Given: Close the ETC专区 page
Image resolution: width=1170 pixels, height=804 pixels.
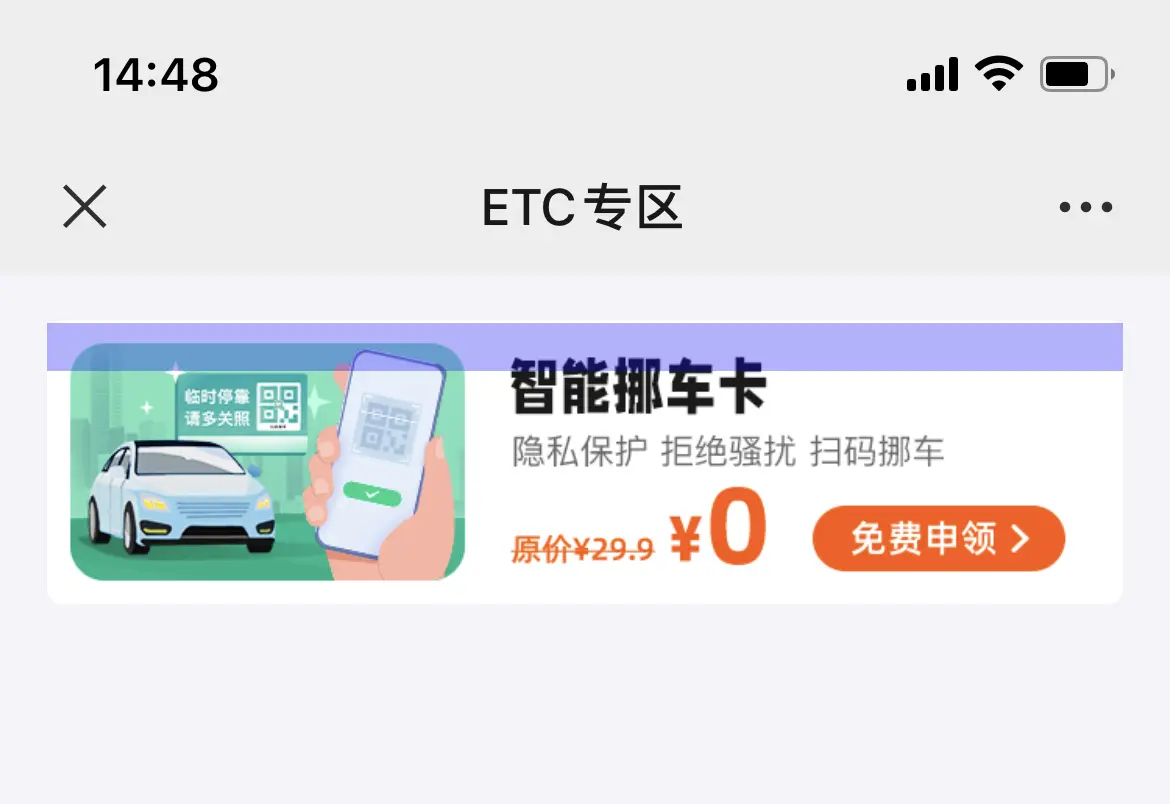Looking at the screenshot, I should pyautogui.click(x=85, y=207).
